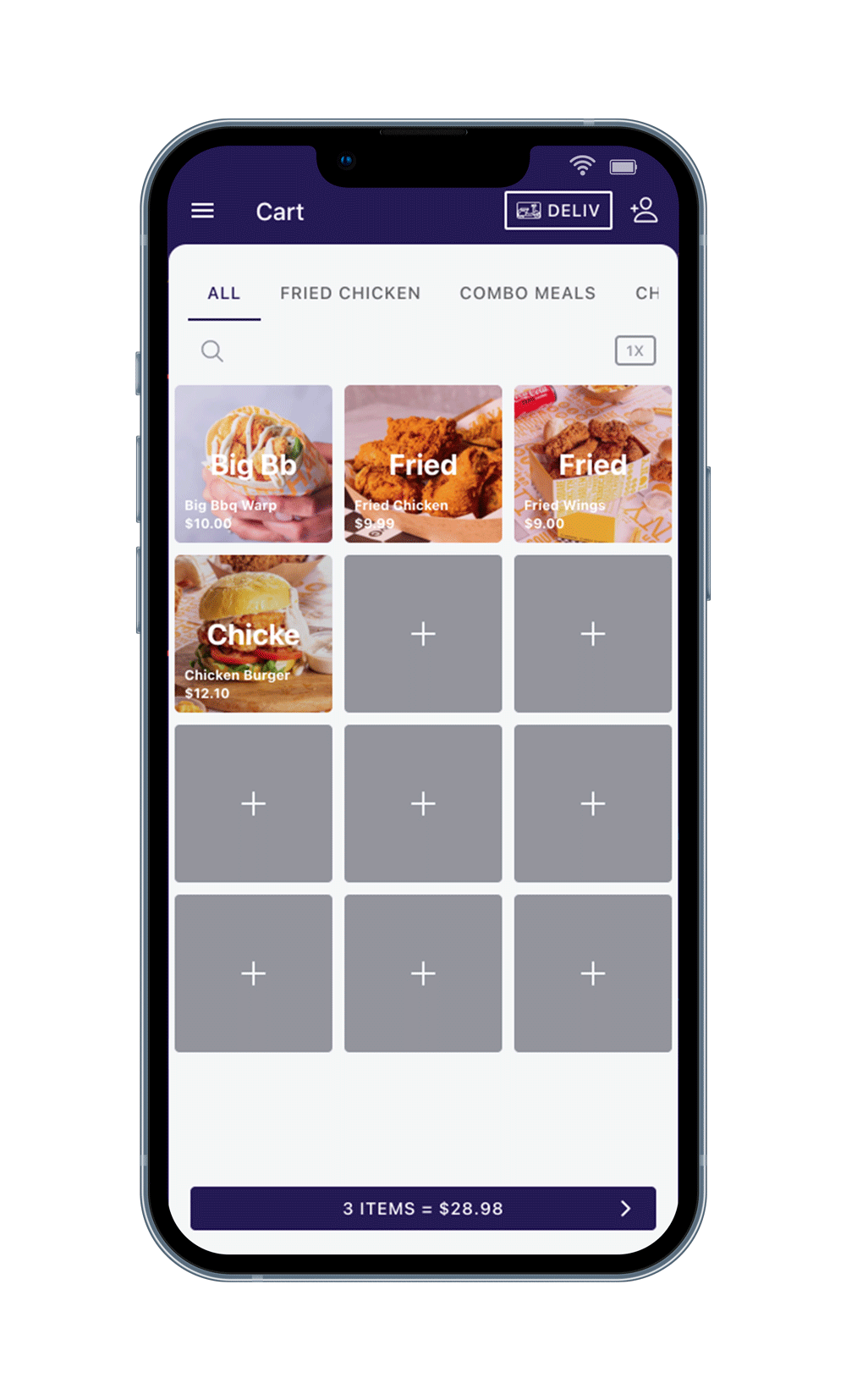Tap the 1X quantity multiplier button
846x1400 pixels.
(x=635, y=350)
